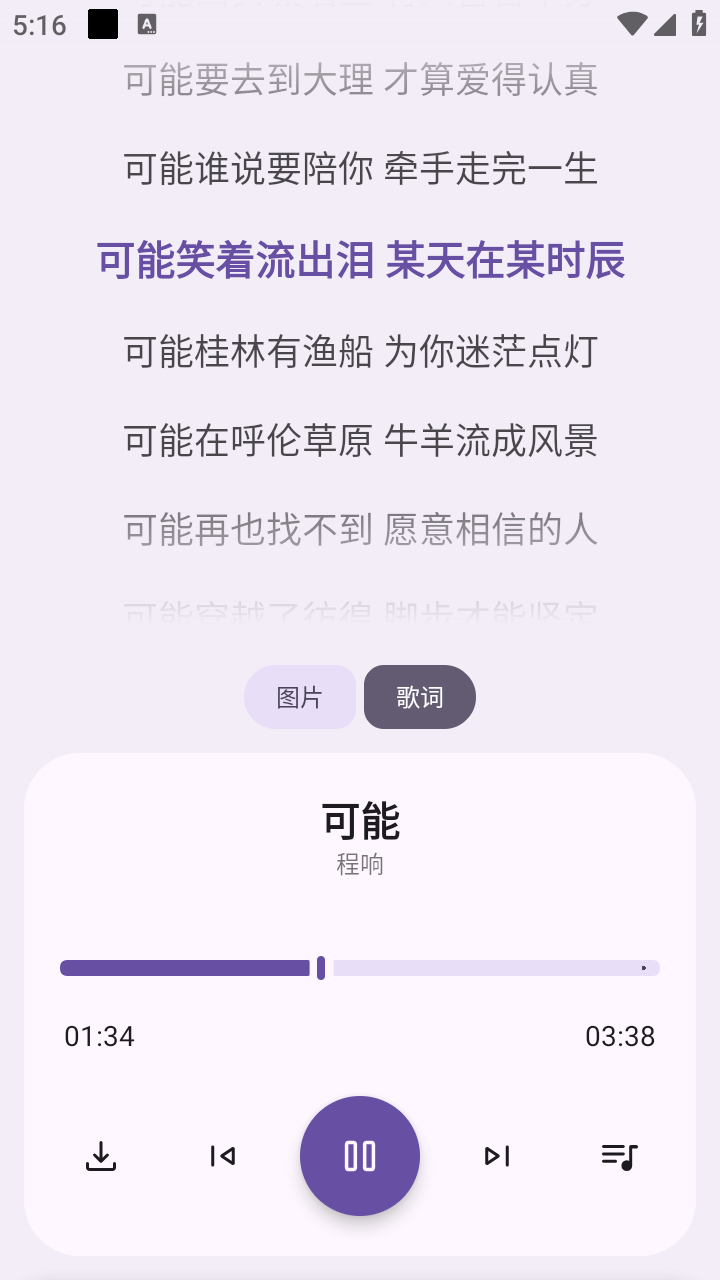Switch to 图片 tab above the player card
This screenshot has height=1280, width=720.
pos(300,697)
